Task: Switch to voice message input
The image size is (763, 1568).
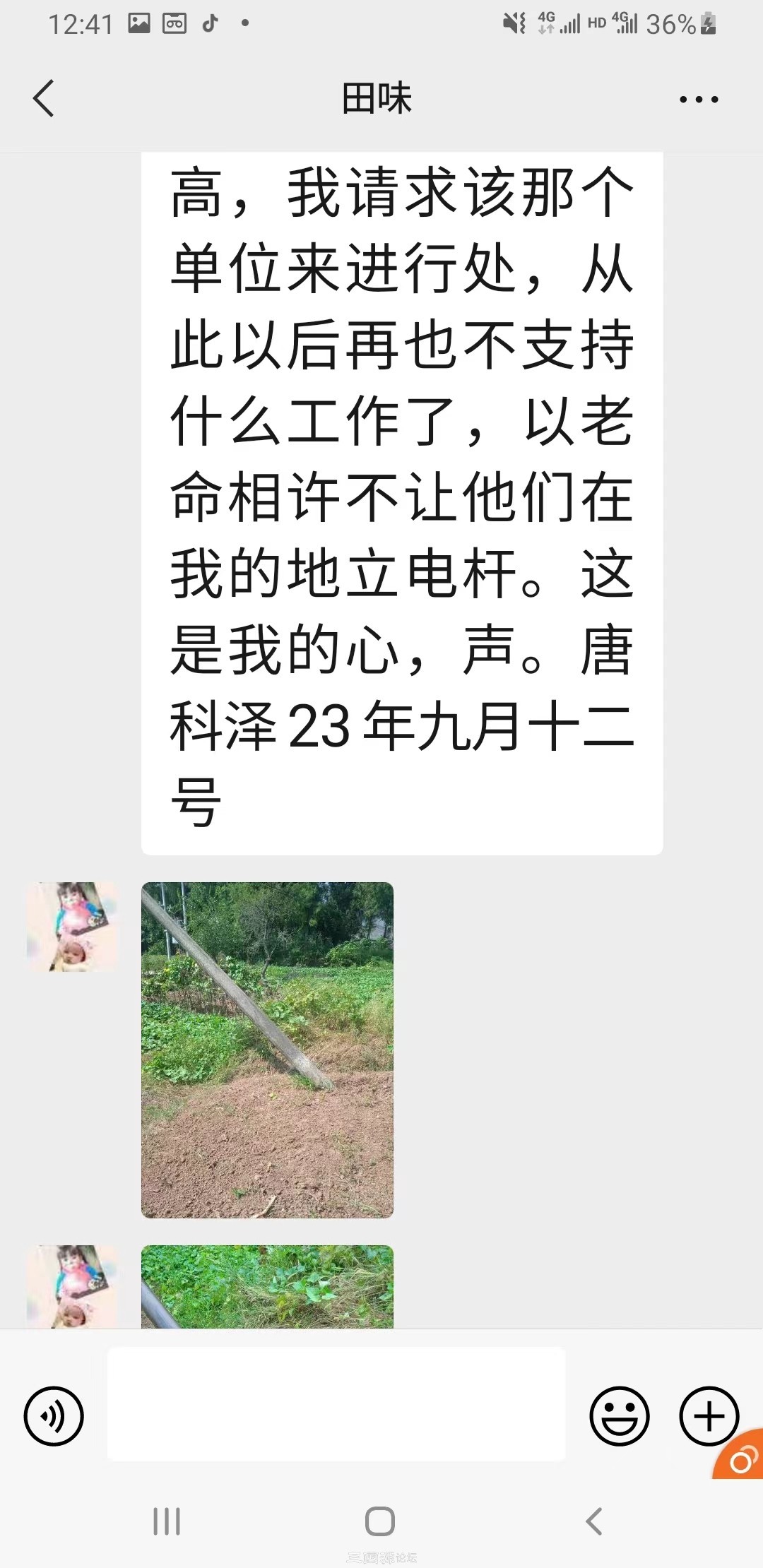Action: [x=54, y=1416]
